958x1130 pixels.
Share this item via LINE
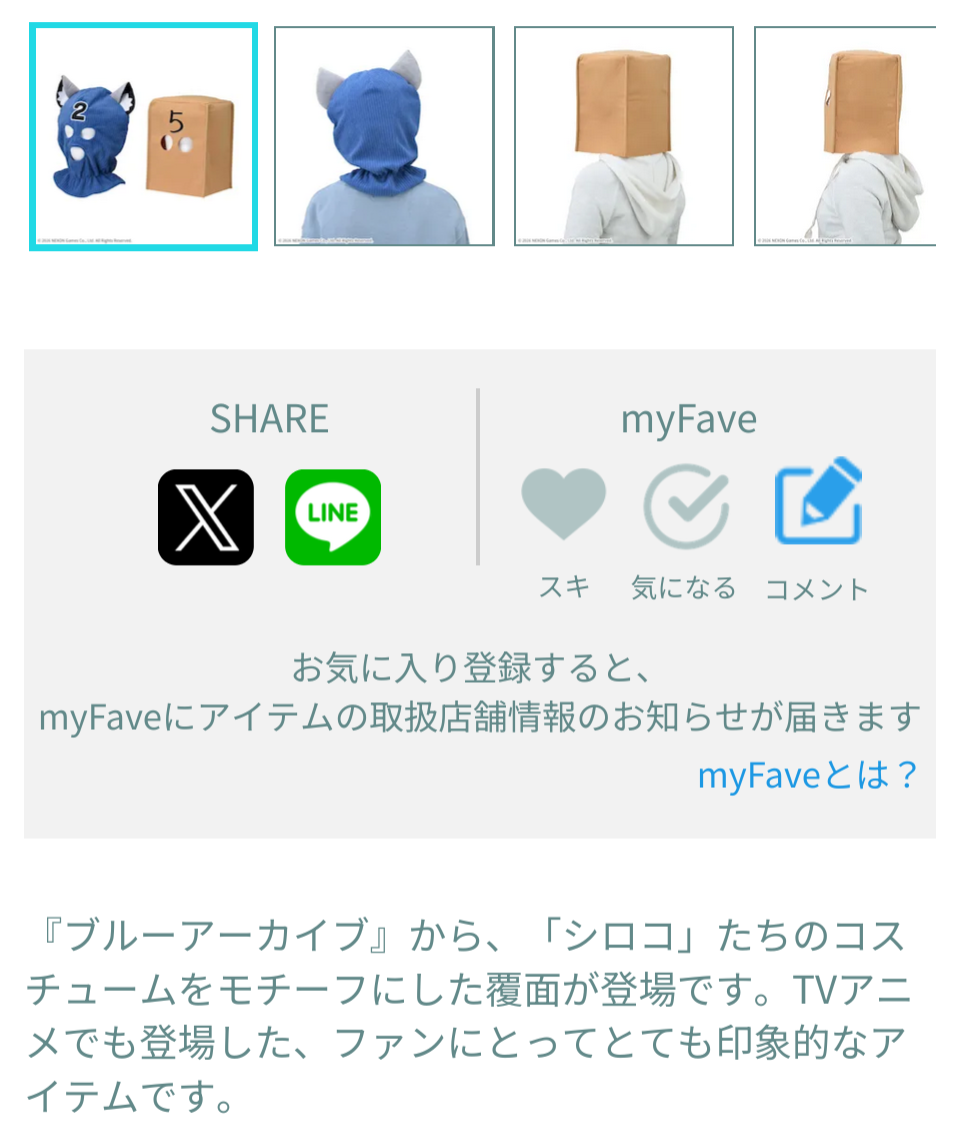pos(333,517)
